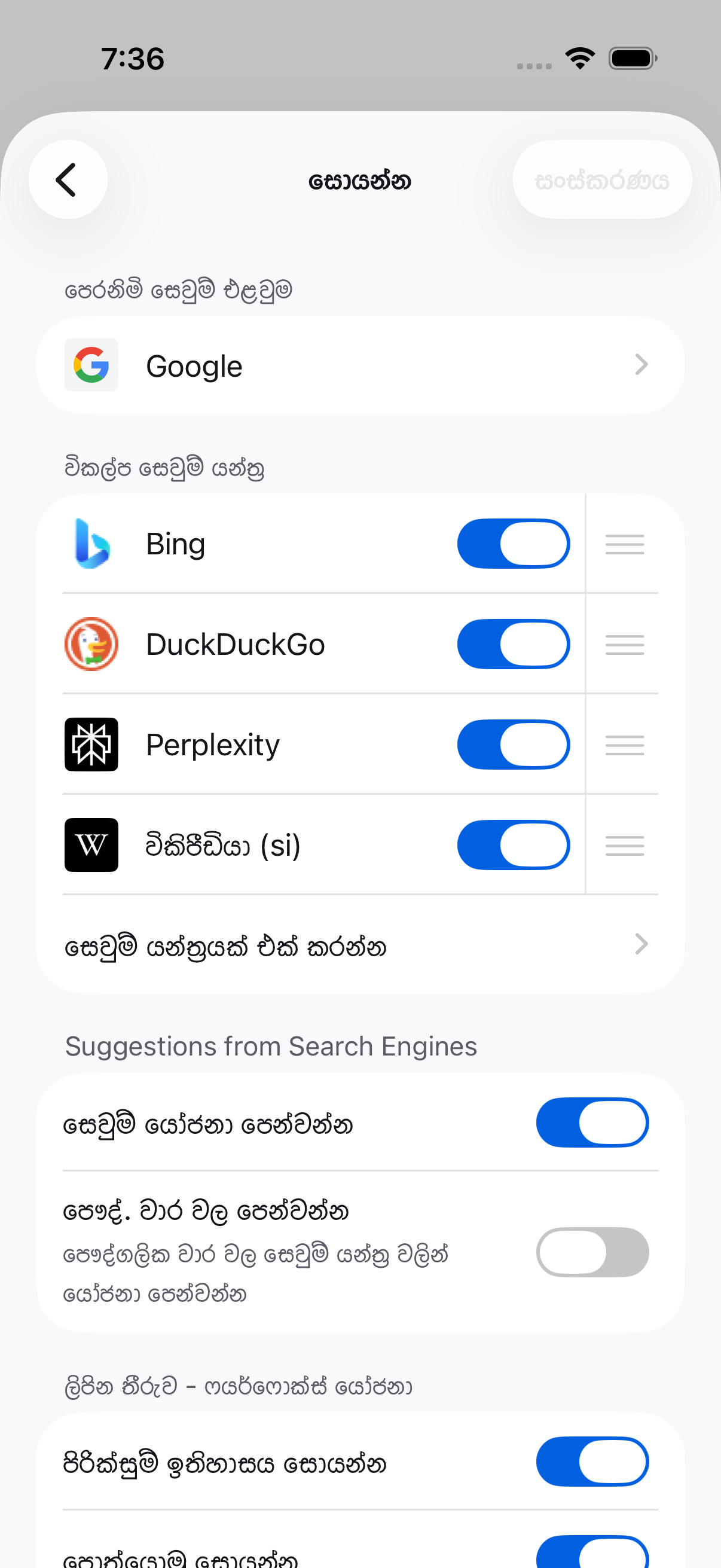721x1568 pixels.
Task: Tap the සංස්කරණය edit button
Action: click(x=602, y=179)
